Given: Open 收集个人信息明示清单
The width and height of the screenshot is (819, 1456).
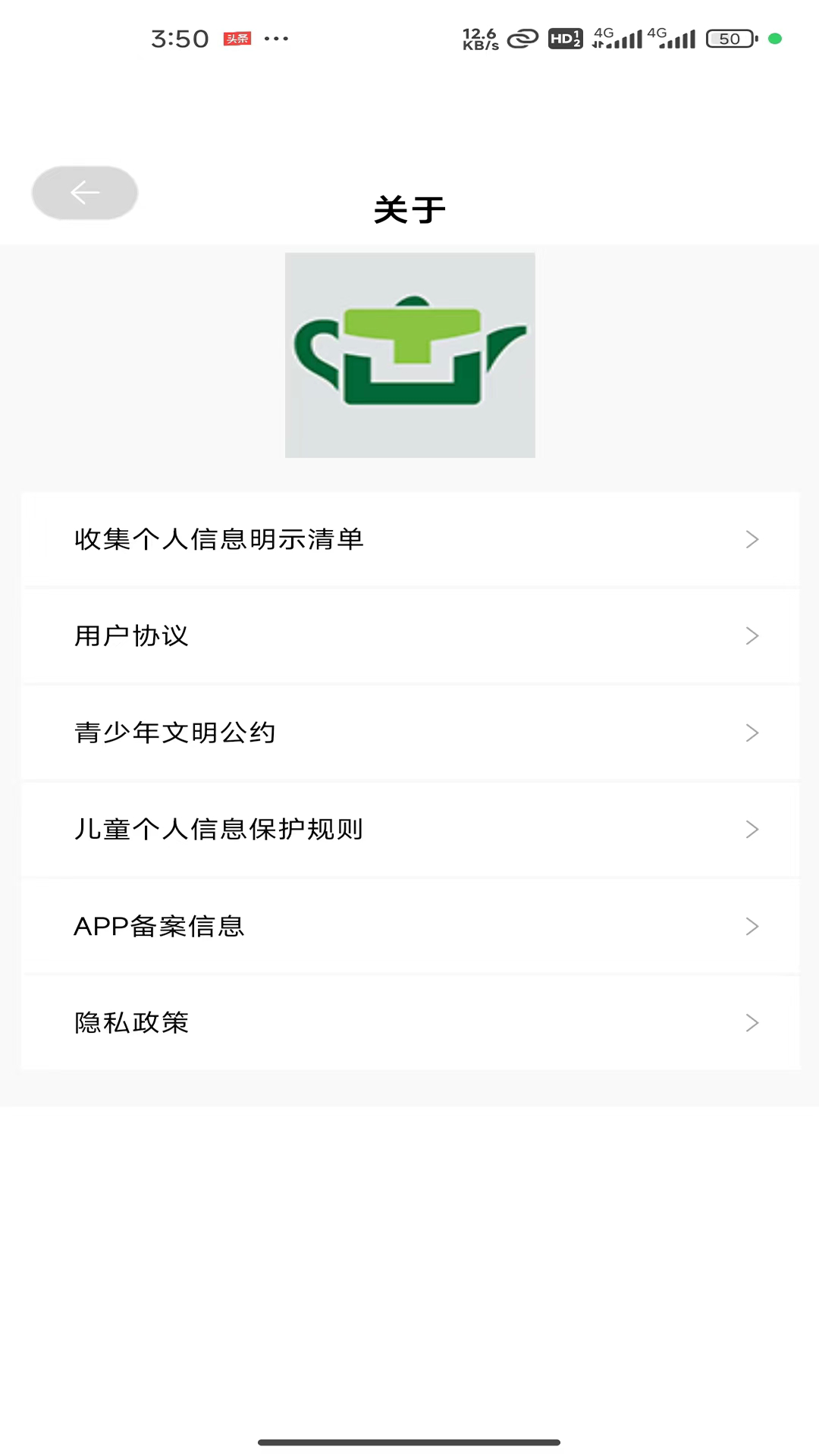Looking at the screenshot, I should pyautogui.click(x=218, y=539).
